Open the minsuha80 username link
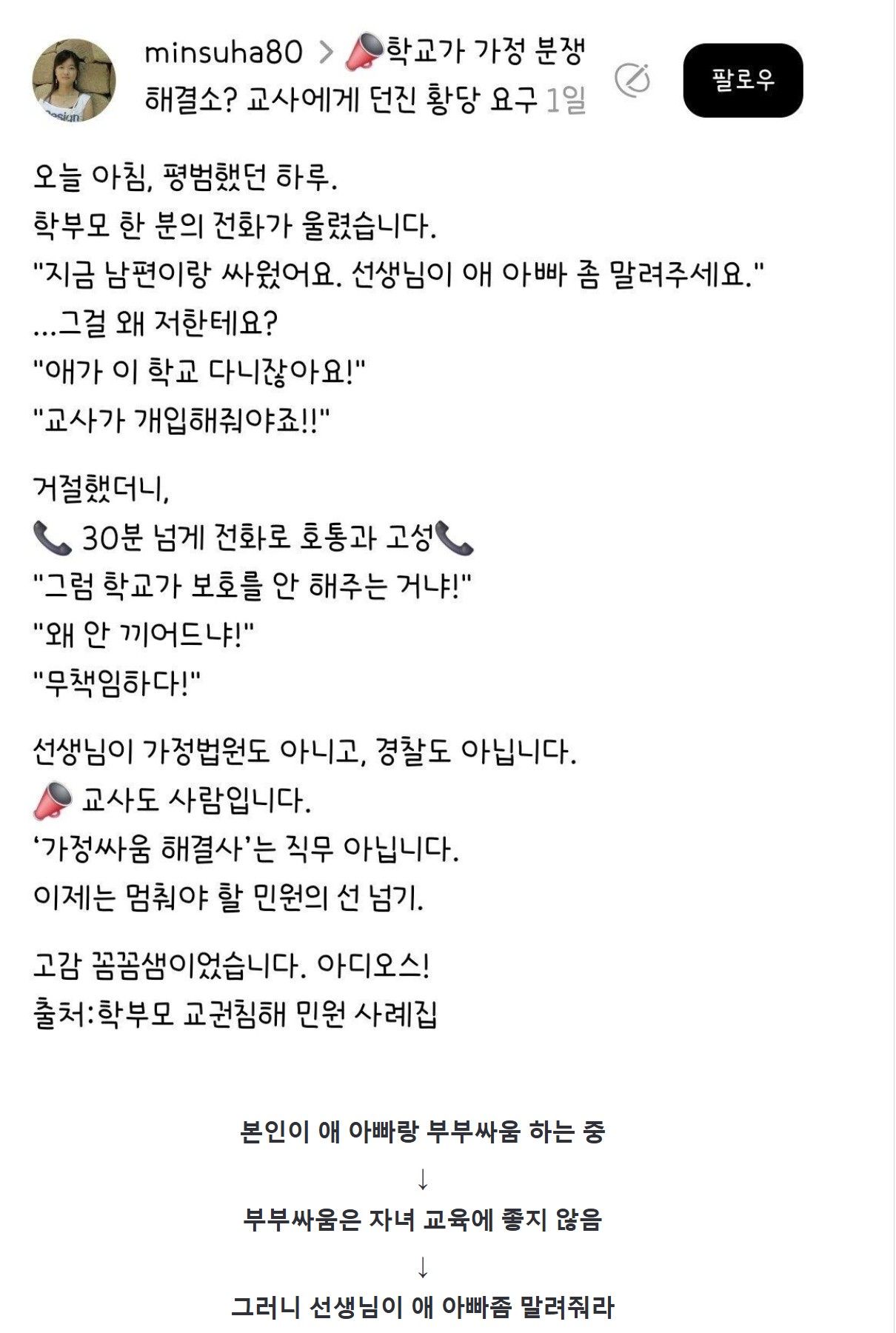 coord(224,53)
